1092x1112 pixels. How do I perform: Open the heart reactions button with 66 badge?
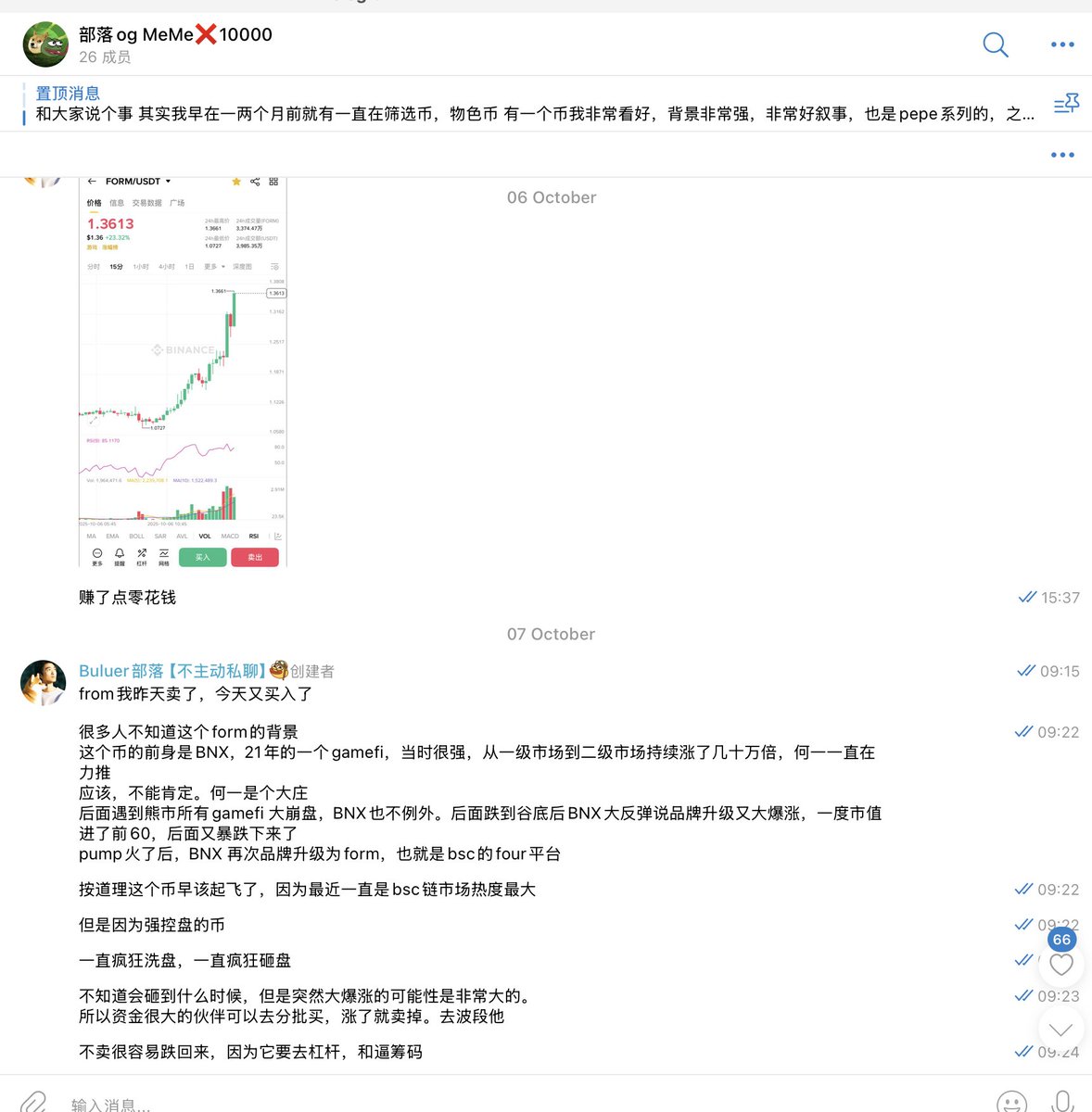(1061, 964)
